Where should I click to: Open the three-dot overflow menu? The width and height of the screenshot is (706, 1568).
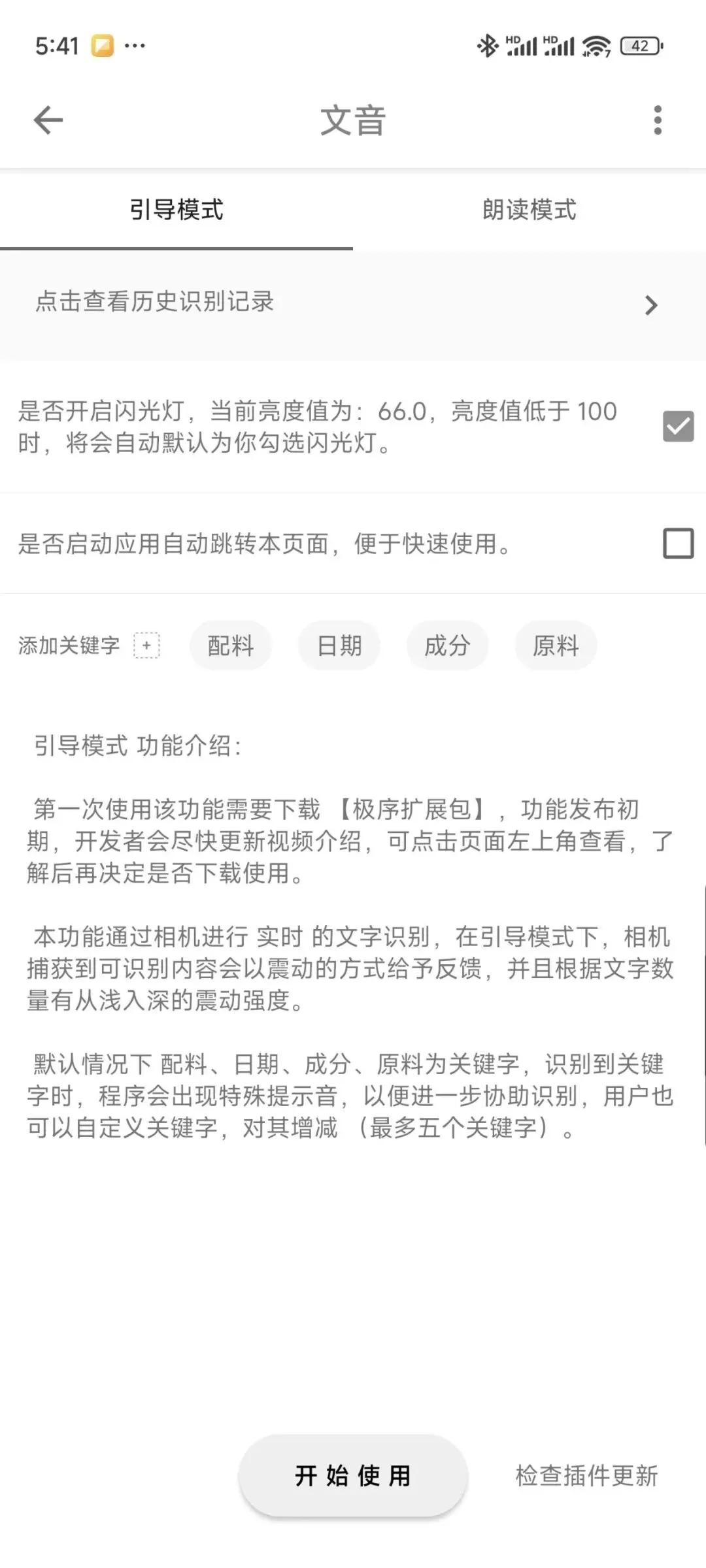tap(658, 120)
